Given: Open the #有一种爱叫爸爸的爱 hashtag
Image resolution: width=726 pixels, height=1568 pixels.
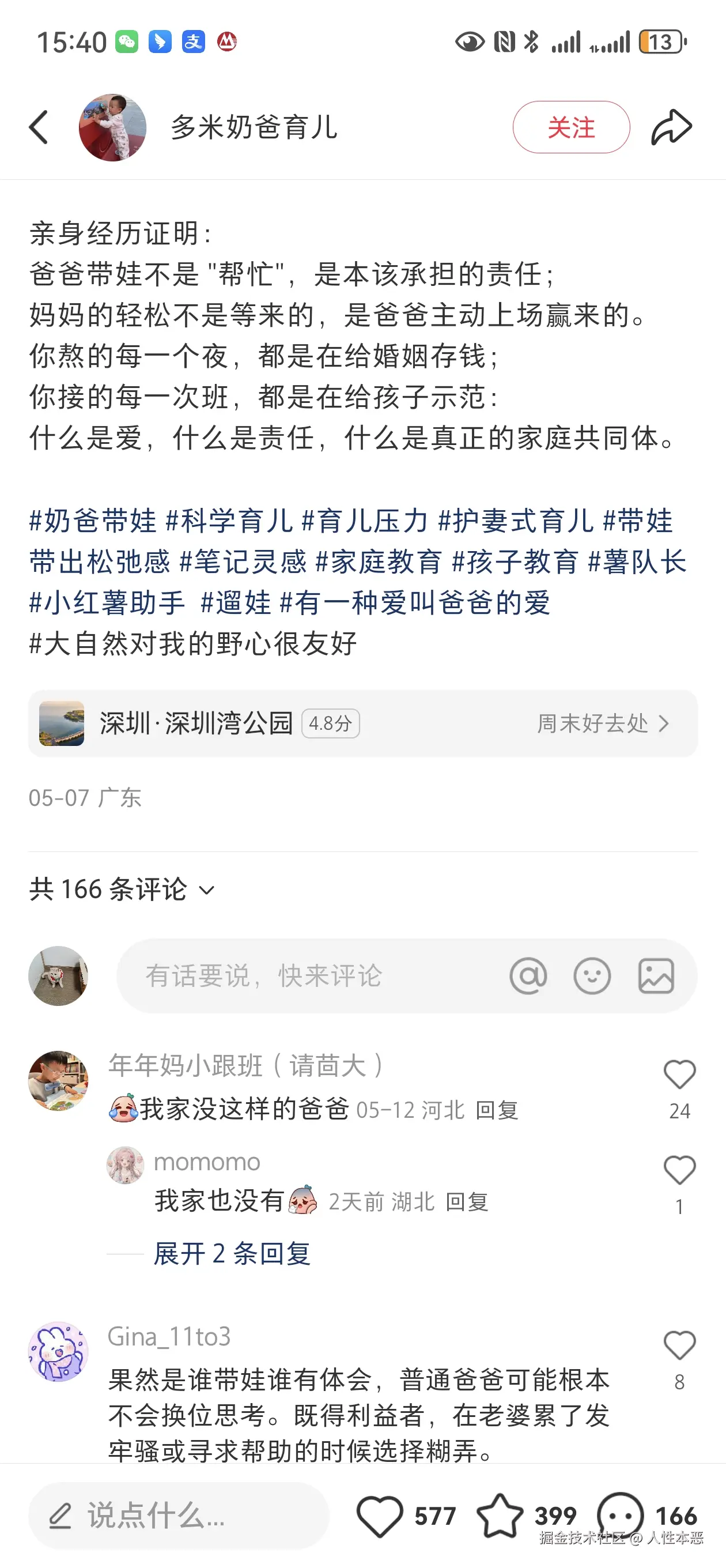Looking at the screenshot, I should (x=414, y=602).
